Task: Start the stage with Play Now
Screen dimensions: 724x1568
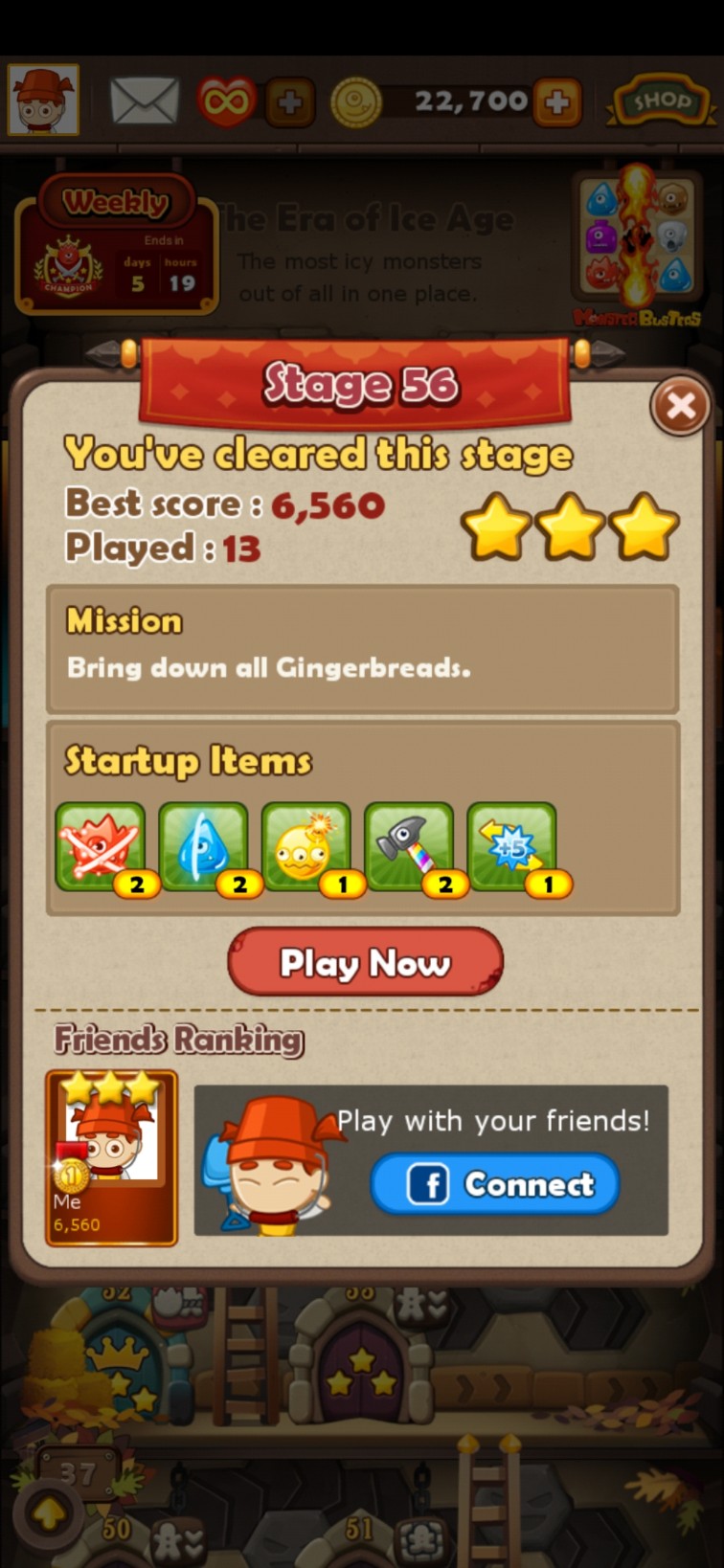Action: (365, 962)
